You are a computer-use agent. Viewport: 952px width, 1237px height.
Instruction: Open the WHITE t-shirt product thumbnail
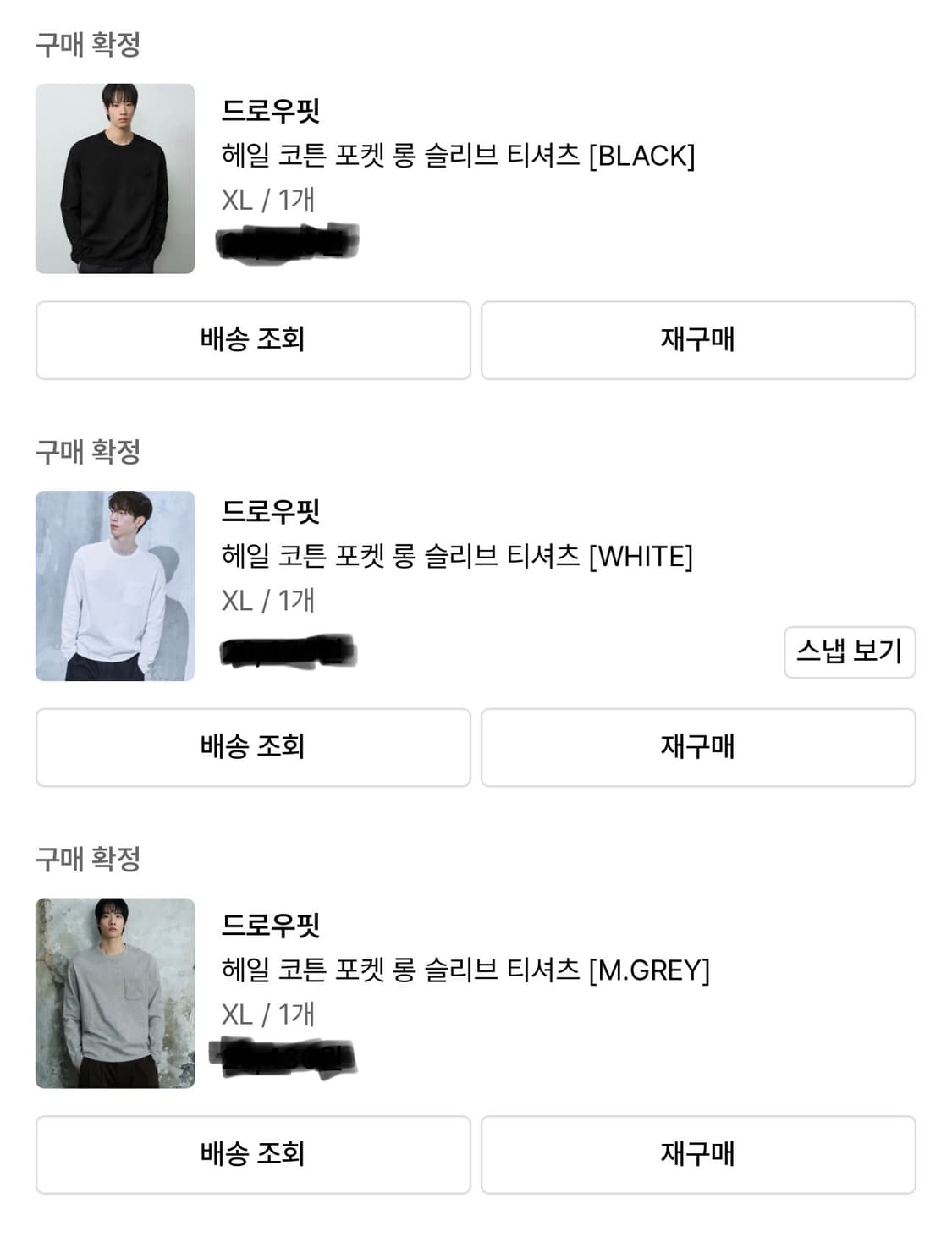pos(116,586)
